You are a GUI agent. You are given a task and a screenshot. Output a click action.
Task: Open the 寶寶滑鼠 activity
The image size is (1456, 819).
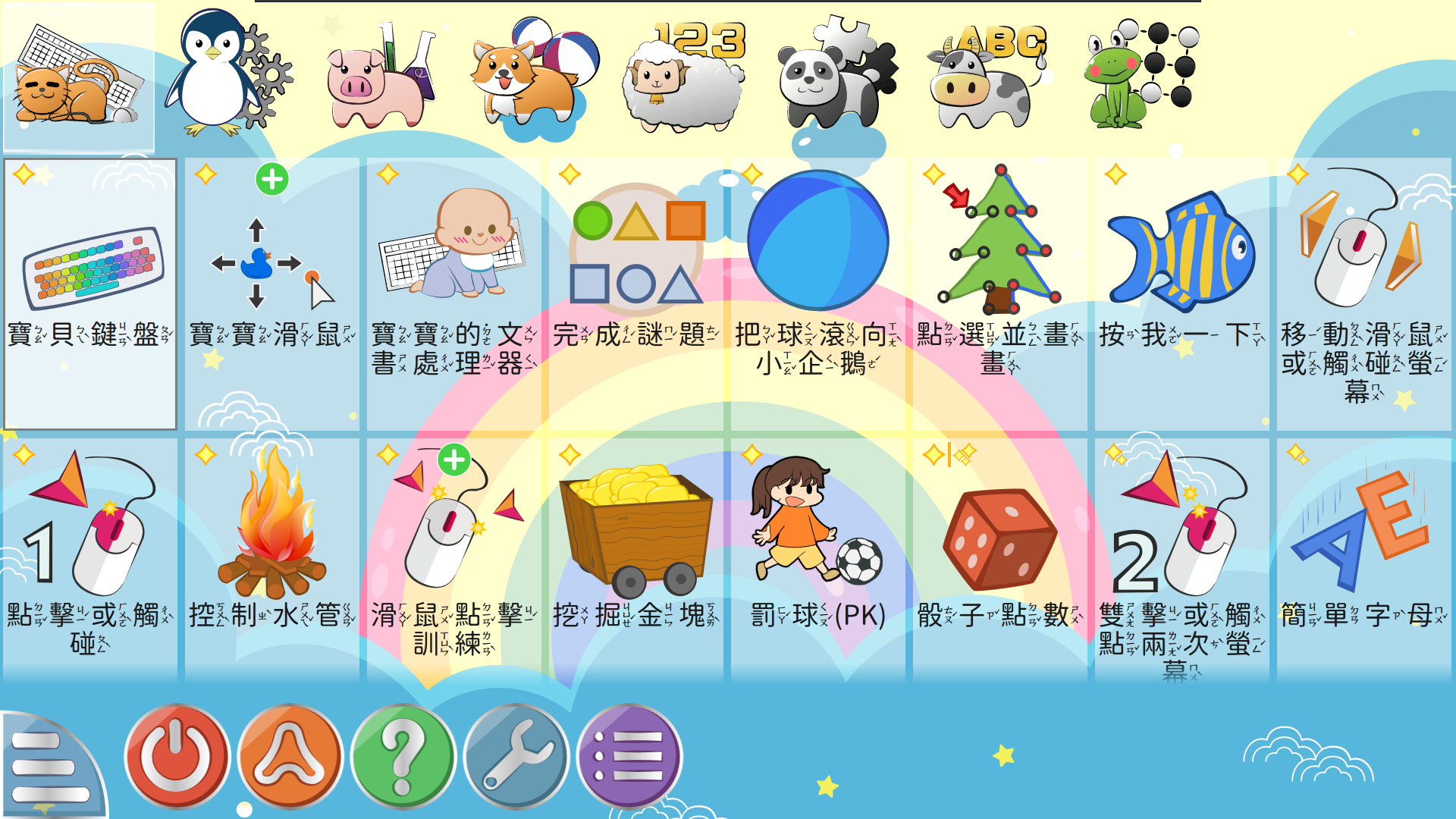(x=271, y=292)
